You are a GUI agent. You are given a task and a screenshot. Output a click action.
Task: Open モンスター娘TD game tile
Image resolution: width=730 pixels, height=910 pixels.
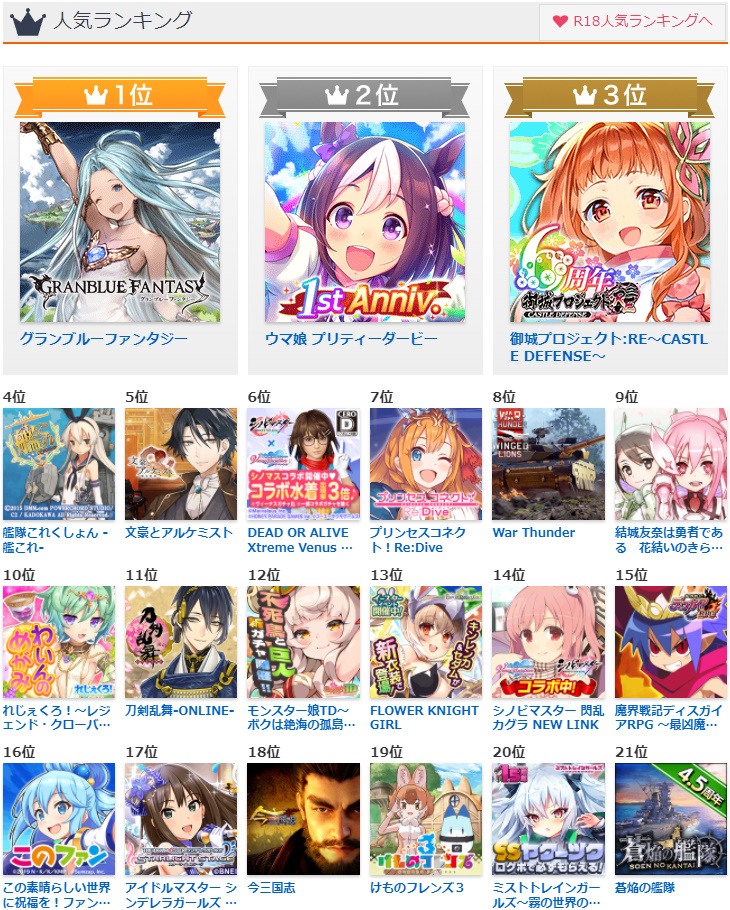303,642
